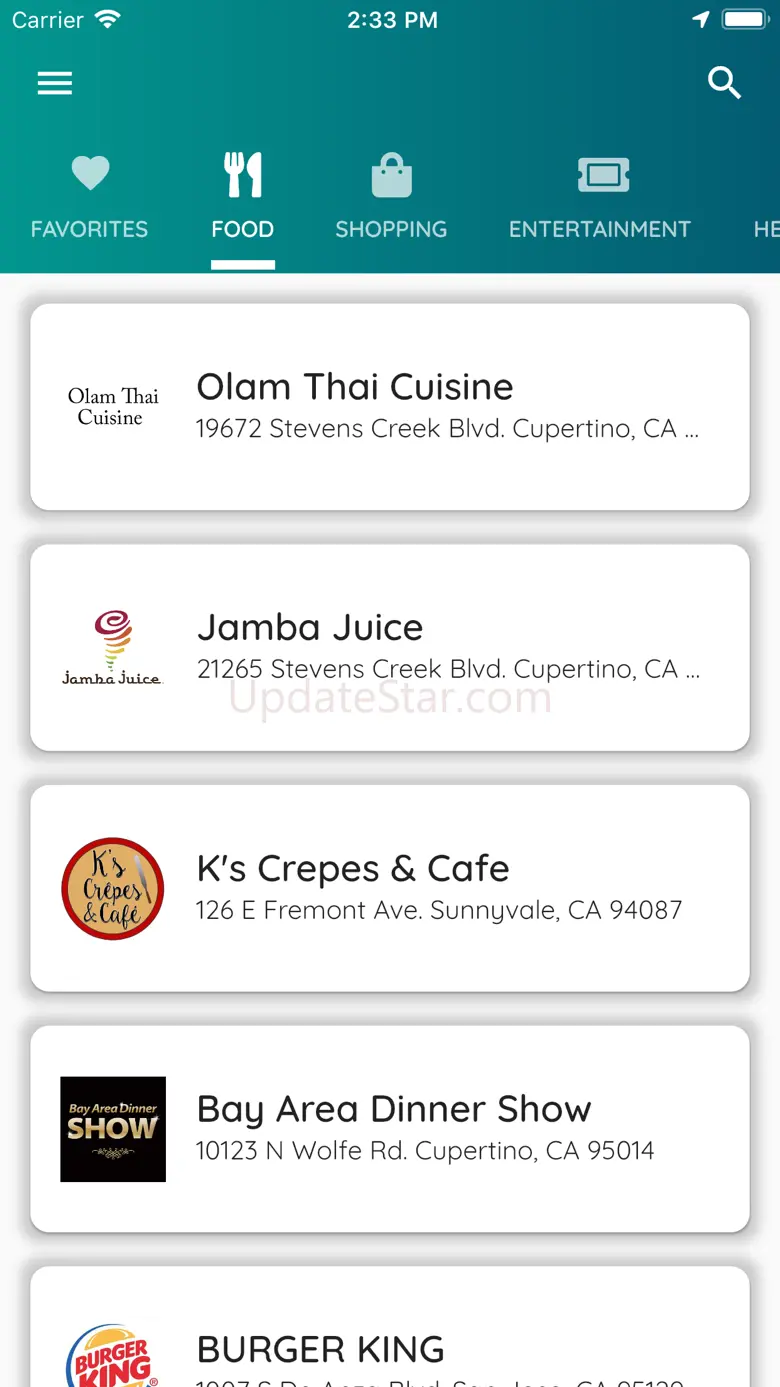
Task: Switch to the Shopping tab
Action: [391, 197]
